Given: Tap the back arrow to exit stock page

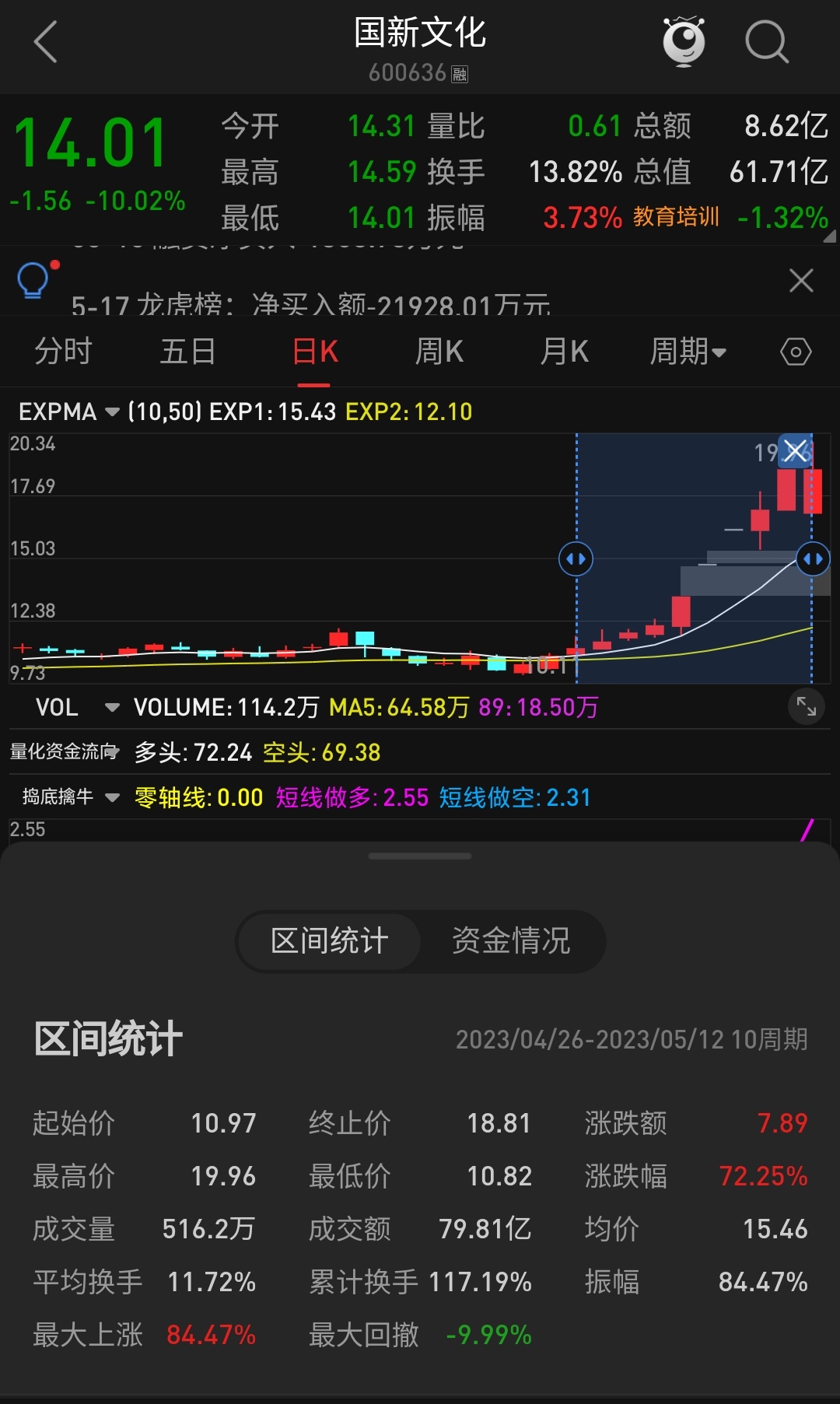Looking at the screenshot, I should tap(47, 43).
